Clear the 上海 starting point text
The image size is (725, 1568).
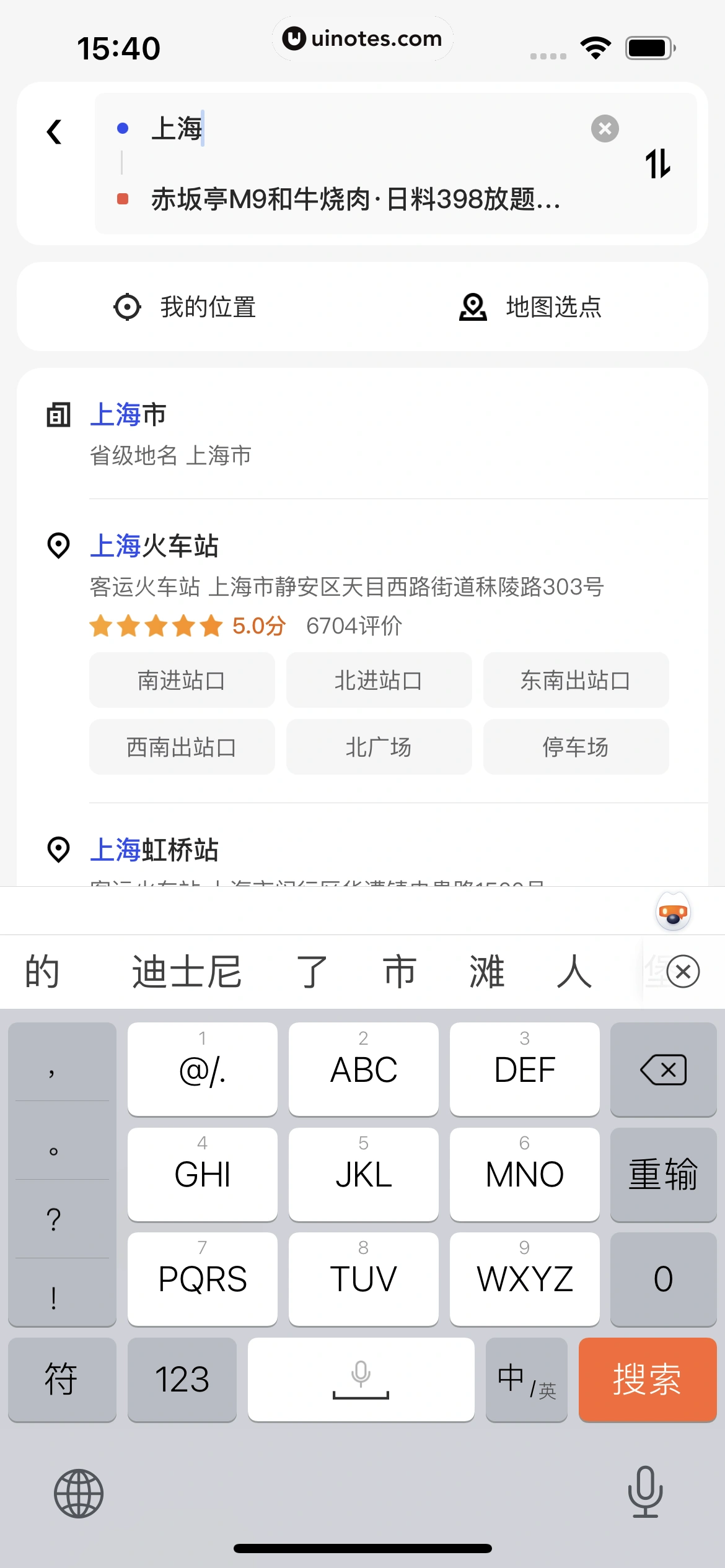605,129
